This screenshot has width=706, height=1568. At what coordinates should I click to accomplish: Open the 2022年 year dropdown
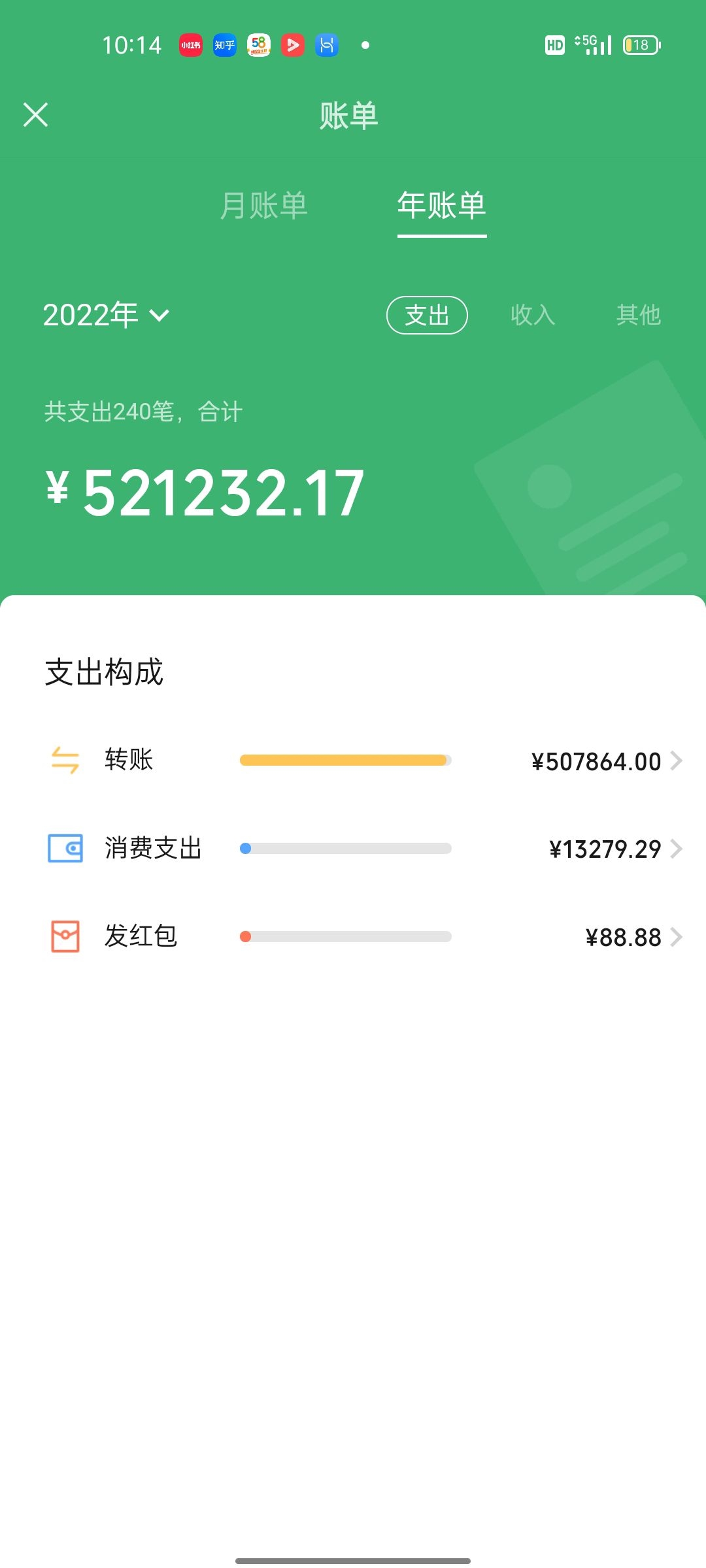point(107,316)
